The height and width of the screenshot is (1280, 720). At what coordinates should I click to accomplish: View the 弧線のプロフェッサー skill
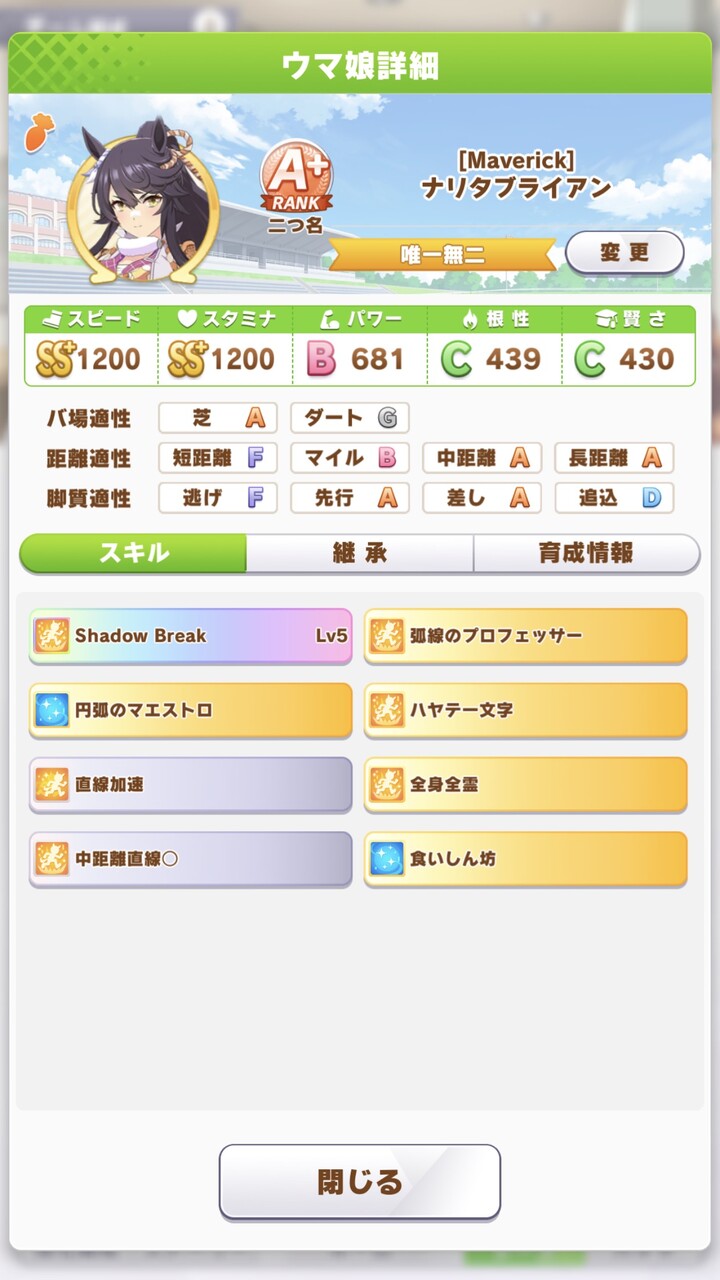click(525, 636)
